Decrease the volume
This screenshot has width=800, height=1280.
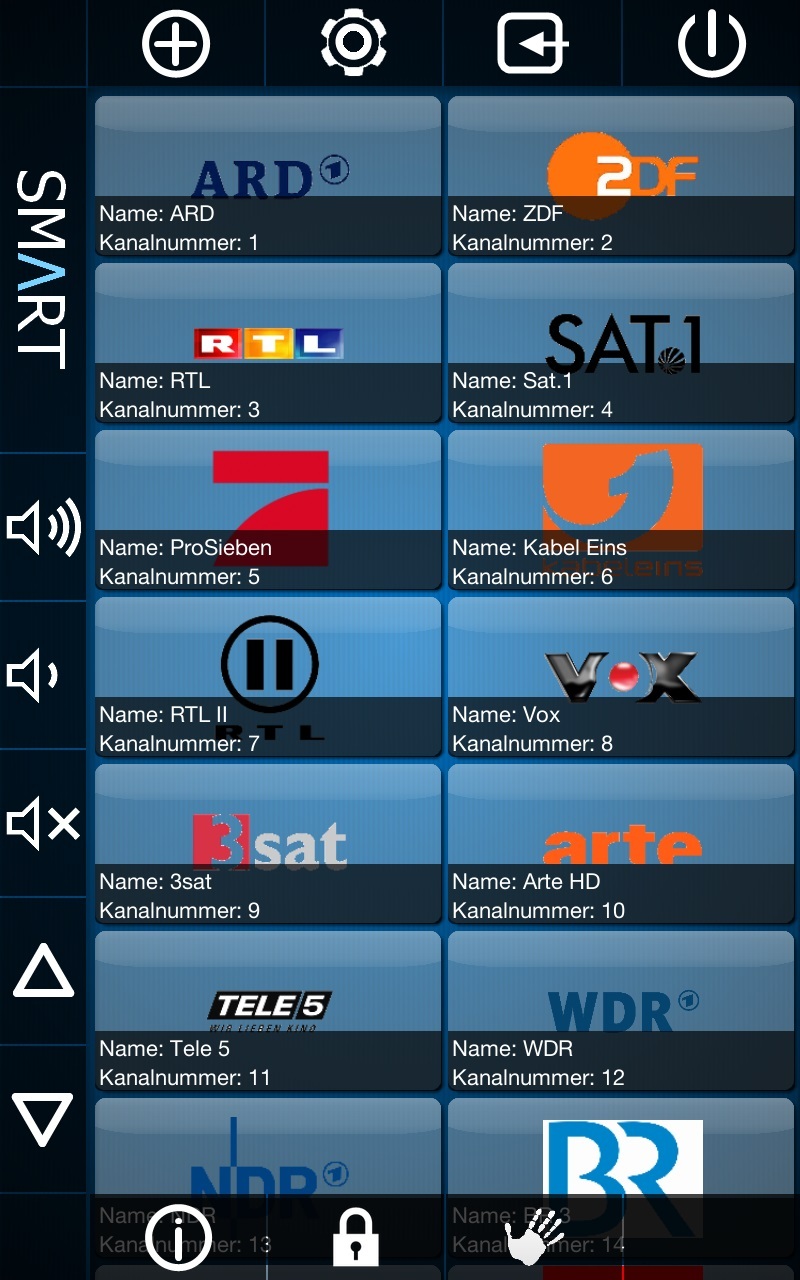(43, 675)
